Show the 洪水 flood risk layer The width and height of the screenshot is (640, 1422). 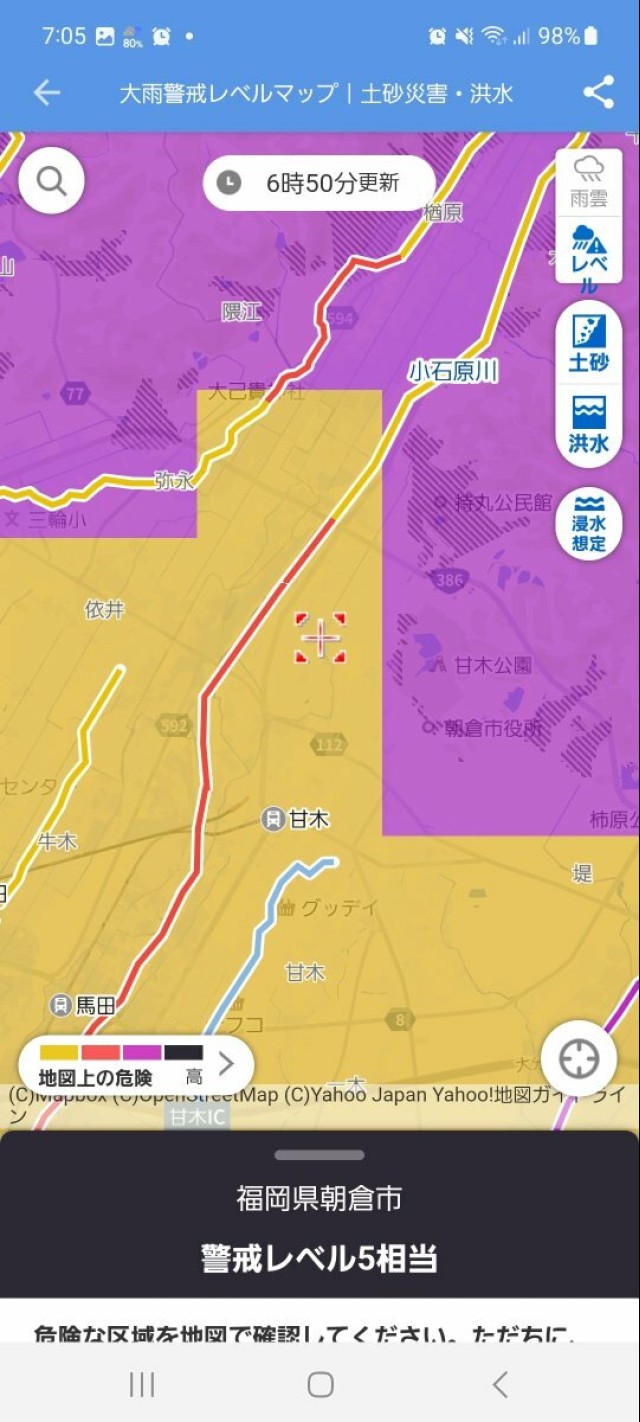pyautogui.click(x=589, y=426)
